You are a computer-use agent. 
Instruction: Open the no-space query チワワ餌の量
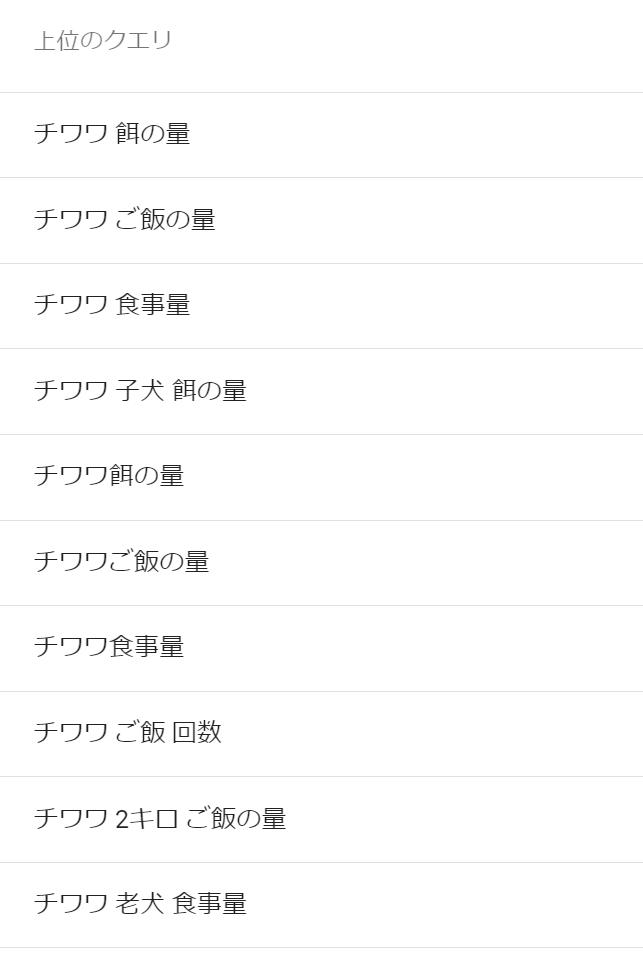(109, 476)
